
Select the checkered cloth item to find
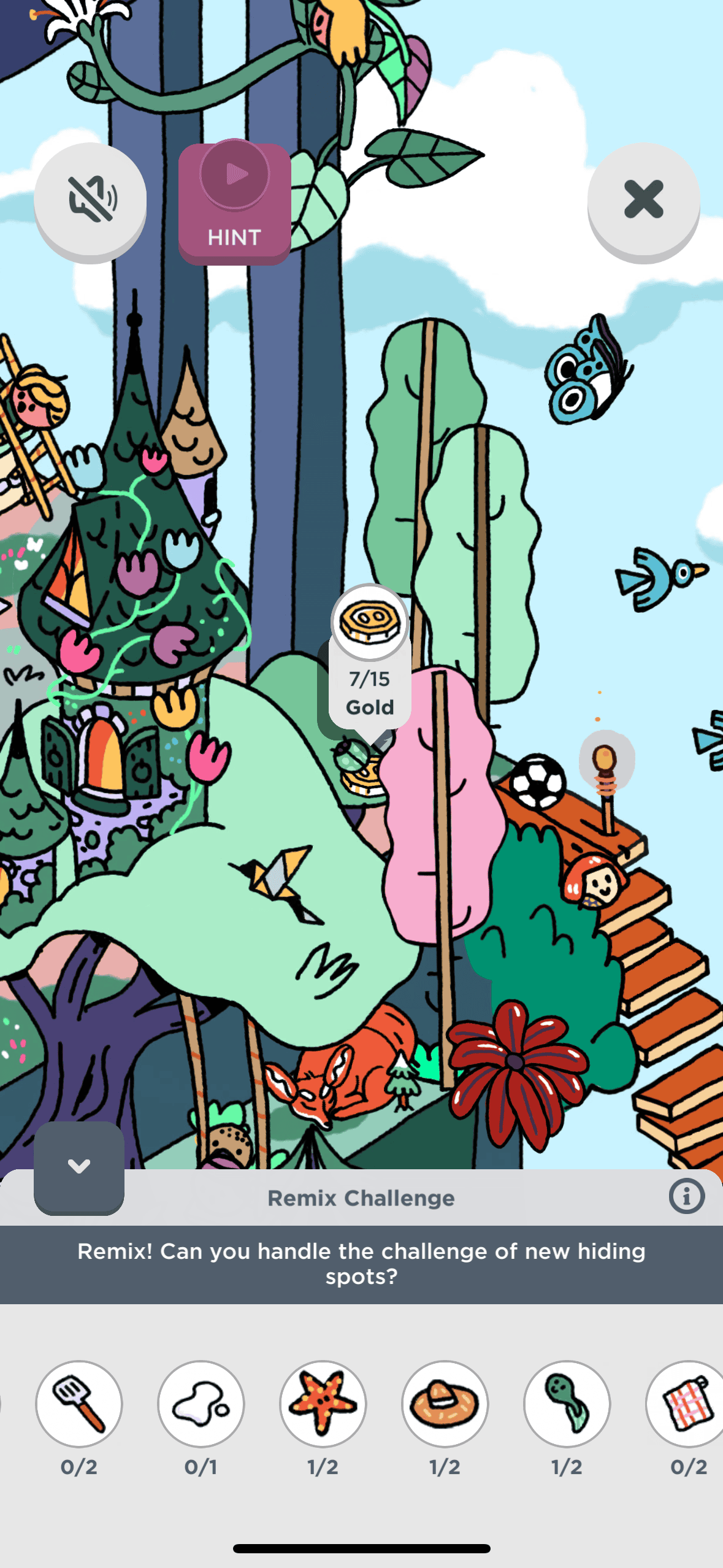[687, 1404]
